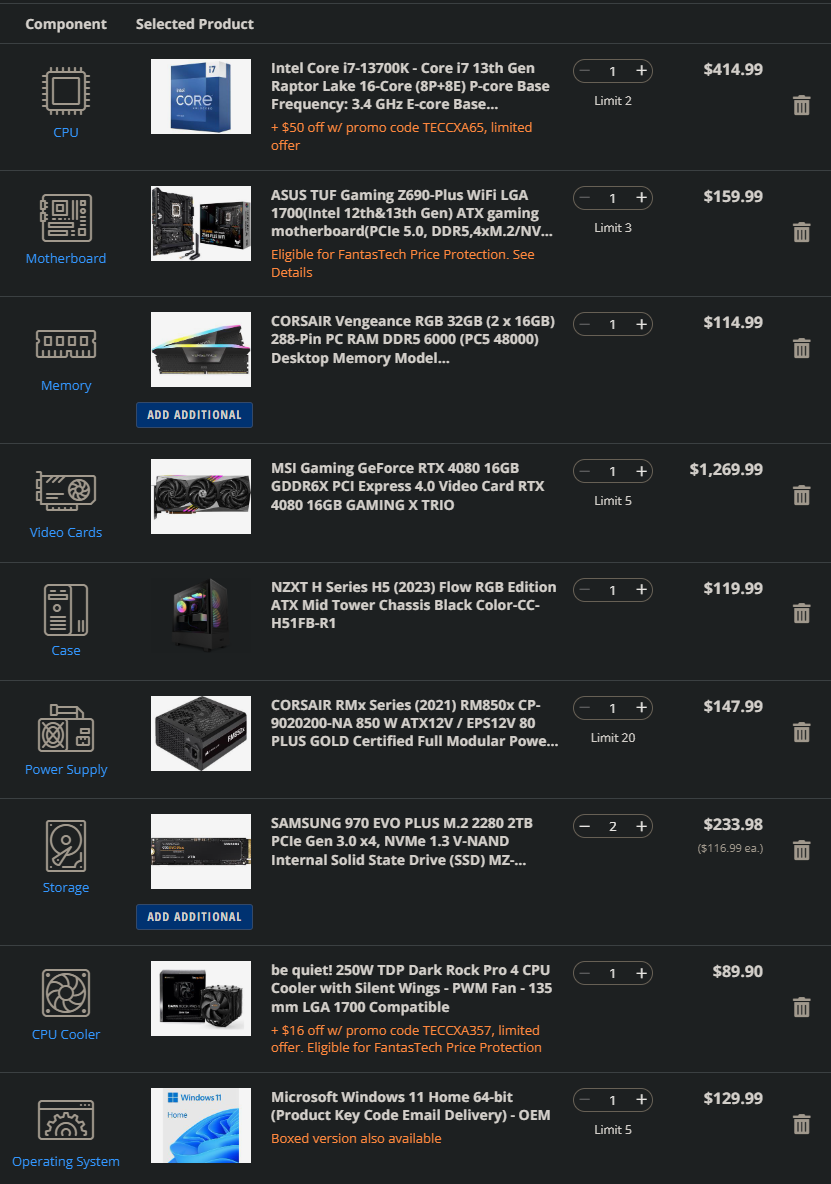
Task: Remove Windows 11 Home from the build
Action: pyautogui.click(x=801, y=1124)
